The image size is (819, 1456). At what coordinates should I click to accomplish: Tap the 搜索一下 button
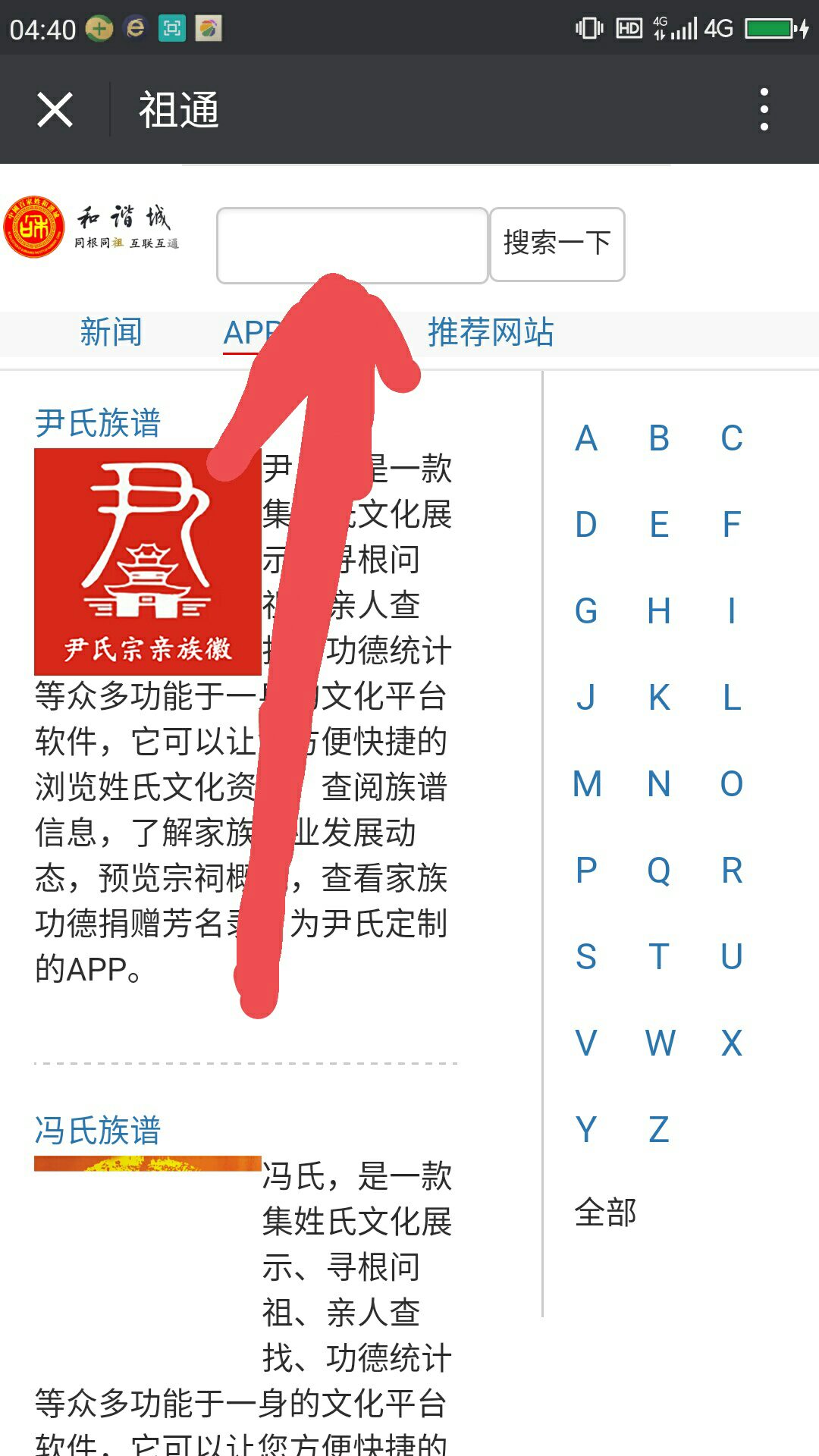(x=557, y=244)
